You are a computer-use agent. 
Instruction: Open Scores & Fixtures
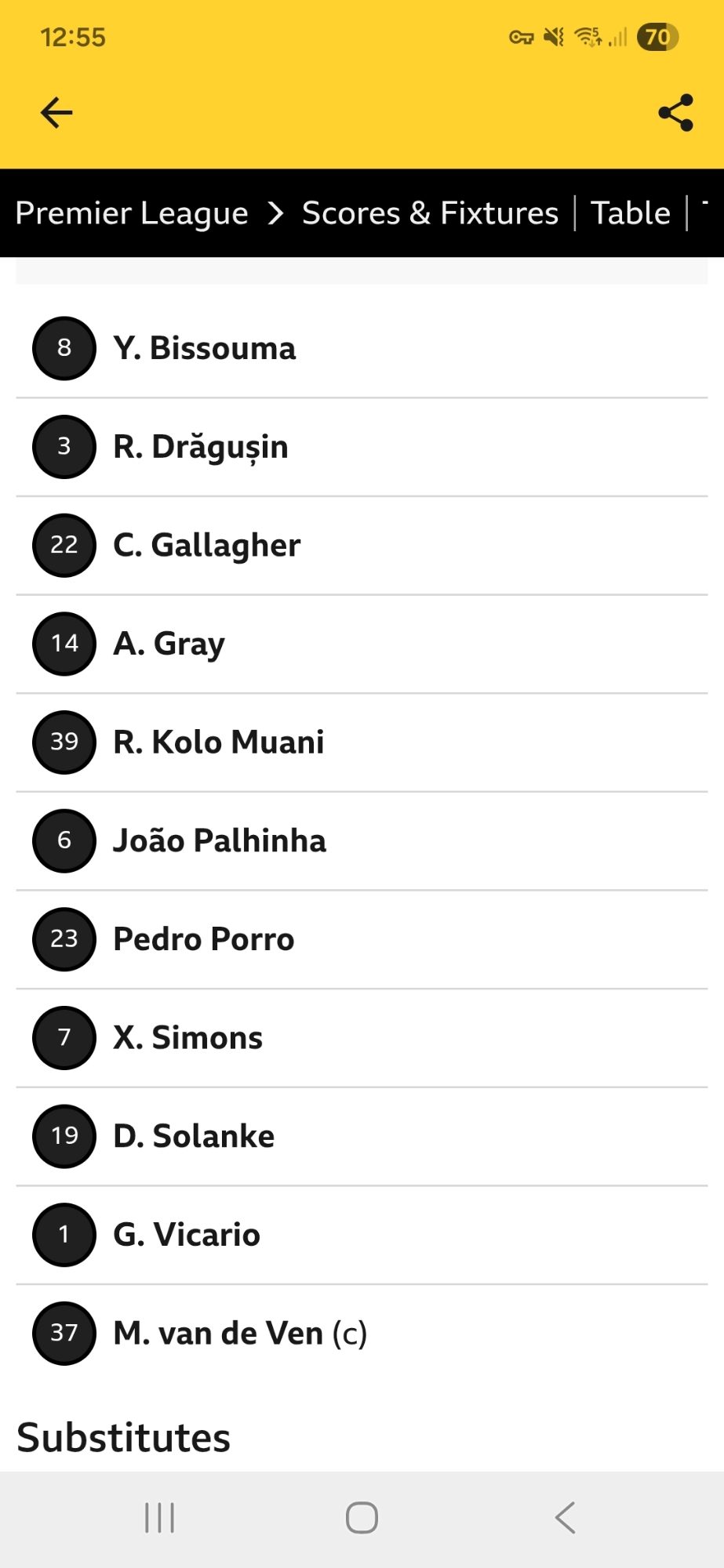click(x=430, y=213)
